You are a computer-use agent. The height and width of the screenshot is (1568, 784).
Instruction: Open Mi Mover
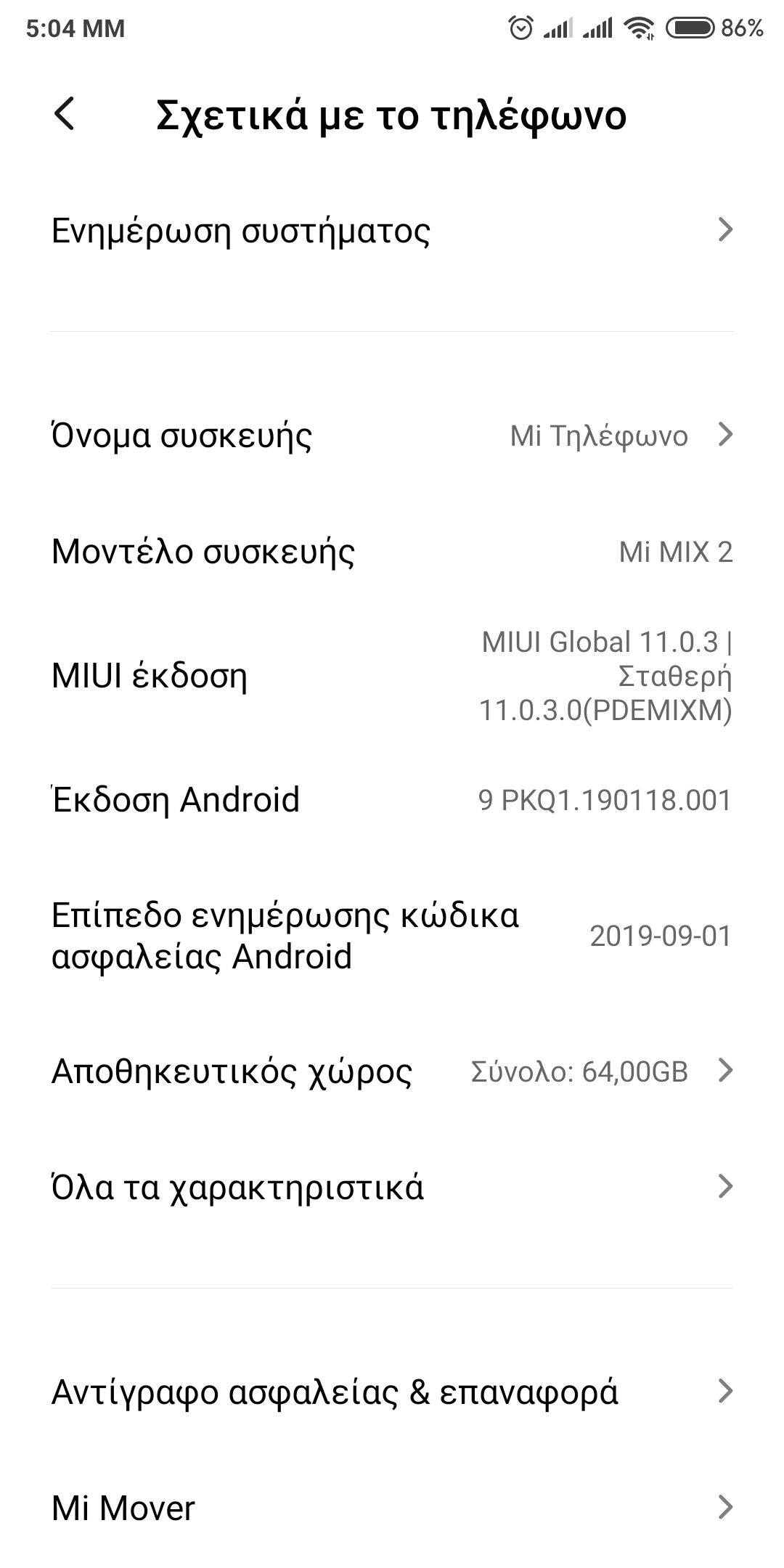[392, 1508]
